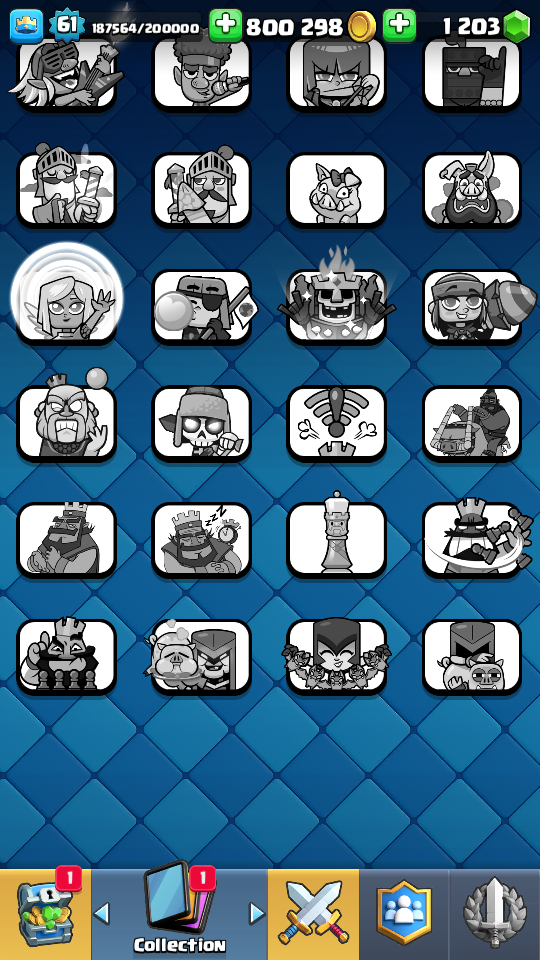Choose the girl holding rocket emote
Screen dimensions: 540x960
pyautogui.click(x=472, y=306)
